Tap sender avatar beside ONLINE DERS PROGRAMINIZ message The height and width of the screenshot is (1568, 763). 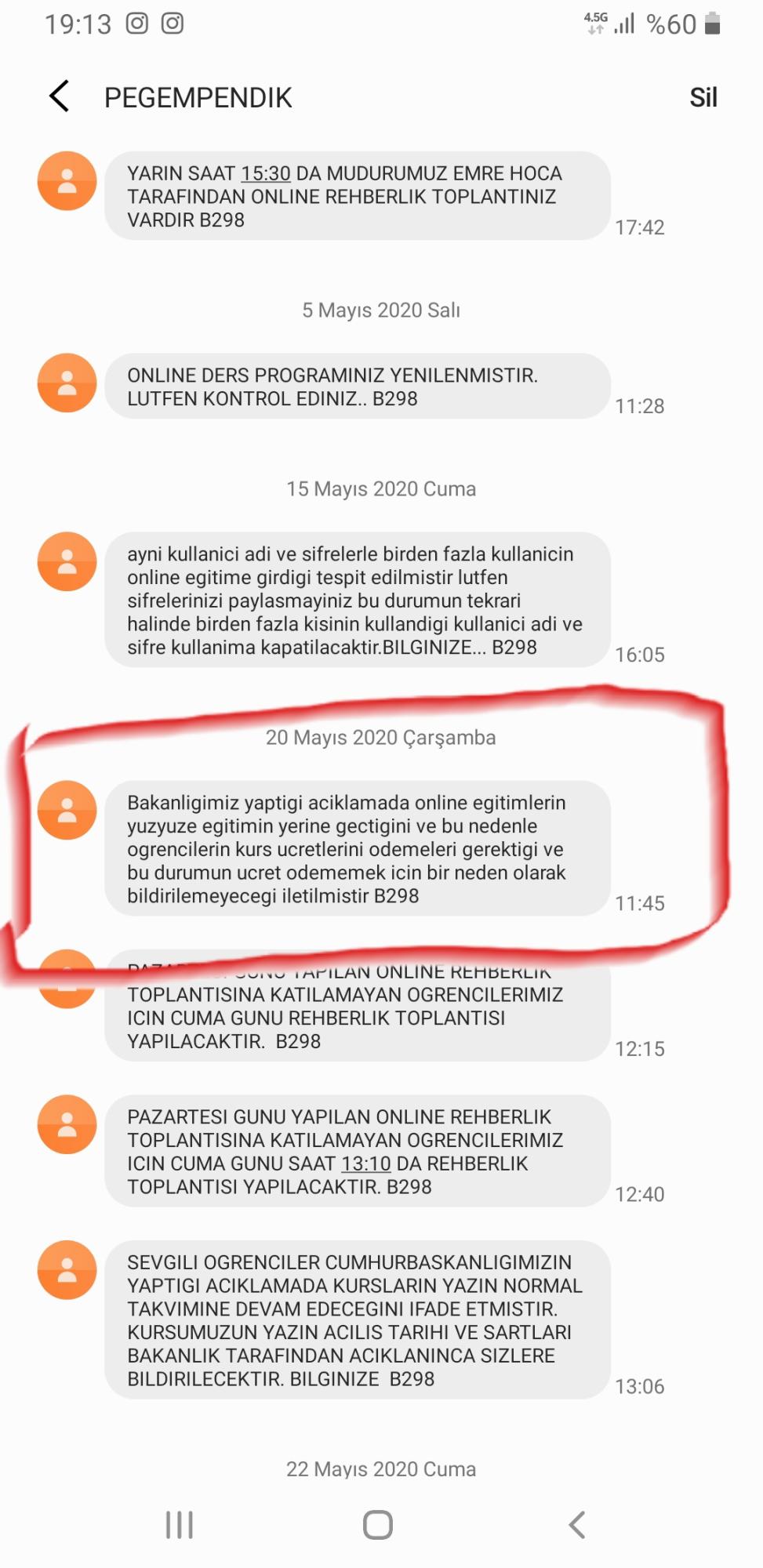tap(67, 383)
